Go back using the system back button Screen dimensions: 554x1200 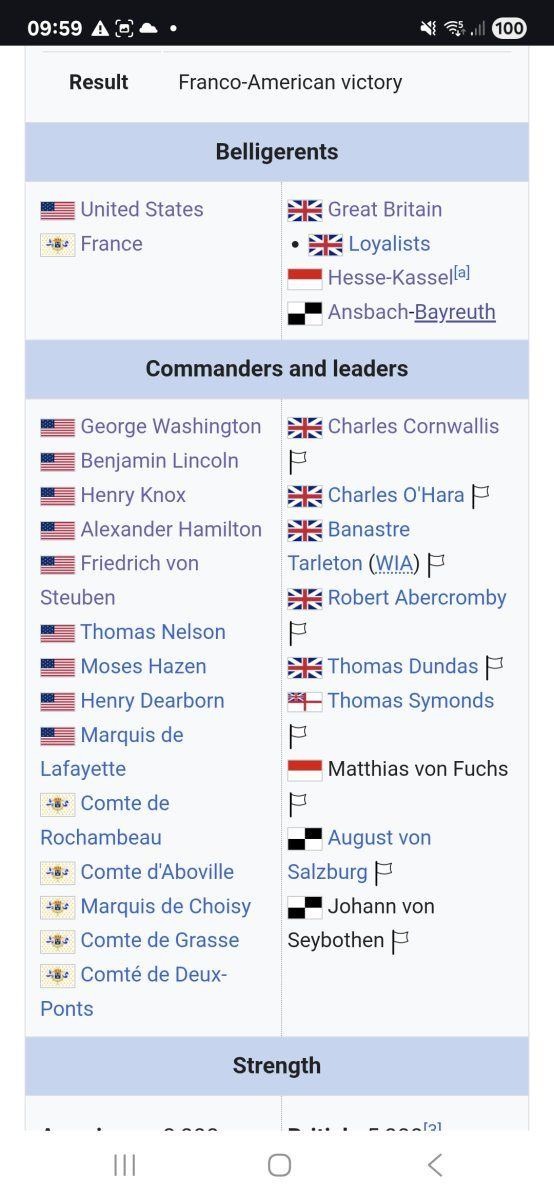[x=434, y=1165]
